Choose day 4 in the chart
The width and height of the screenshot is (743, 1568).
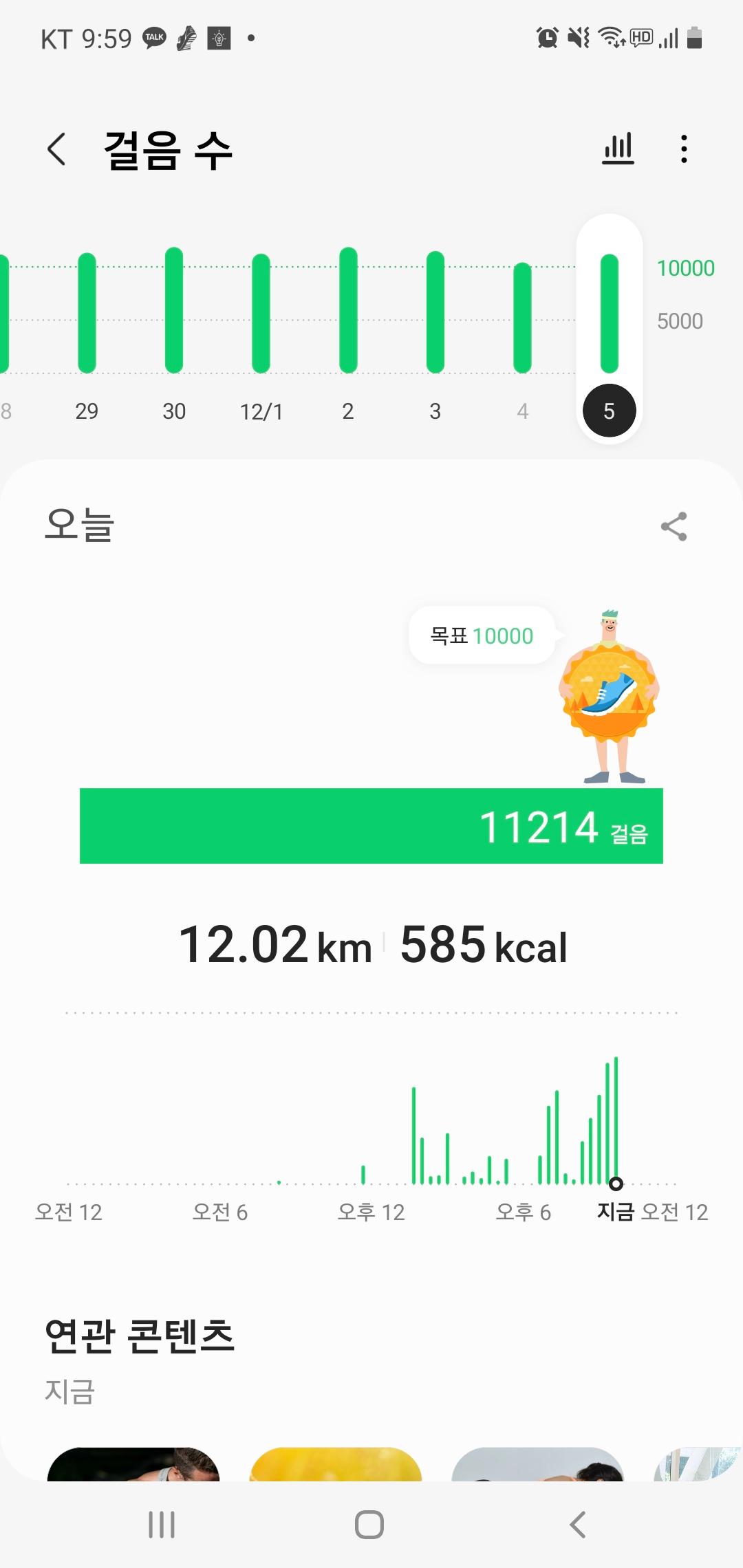(523, 318)
